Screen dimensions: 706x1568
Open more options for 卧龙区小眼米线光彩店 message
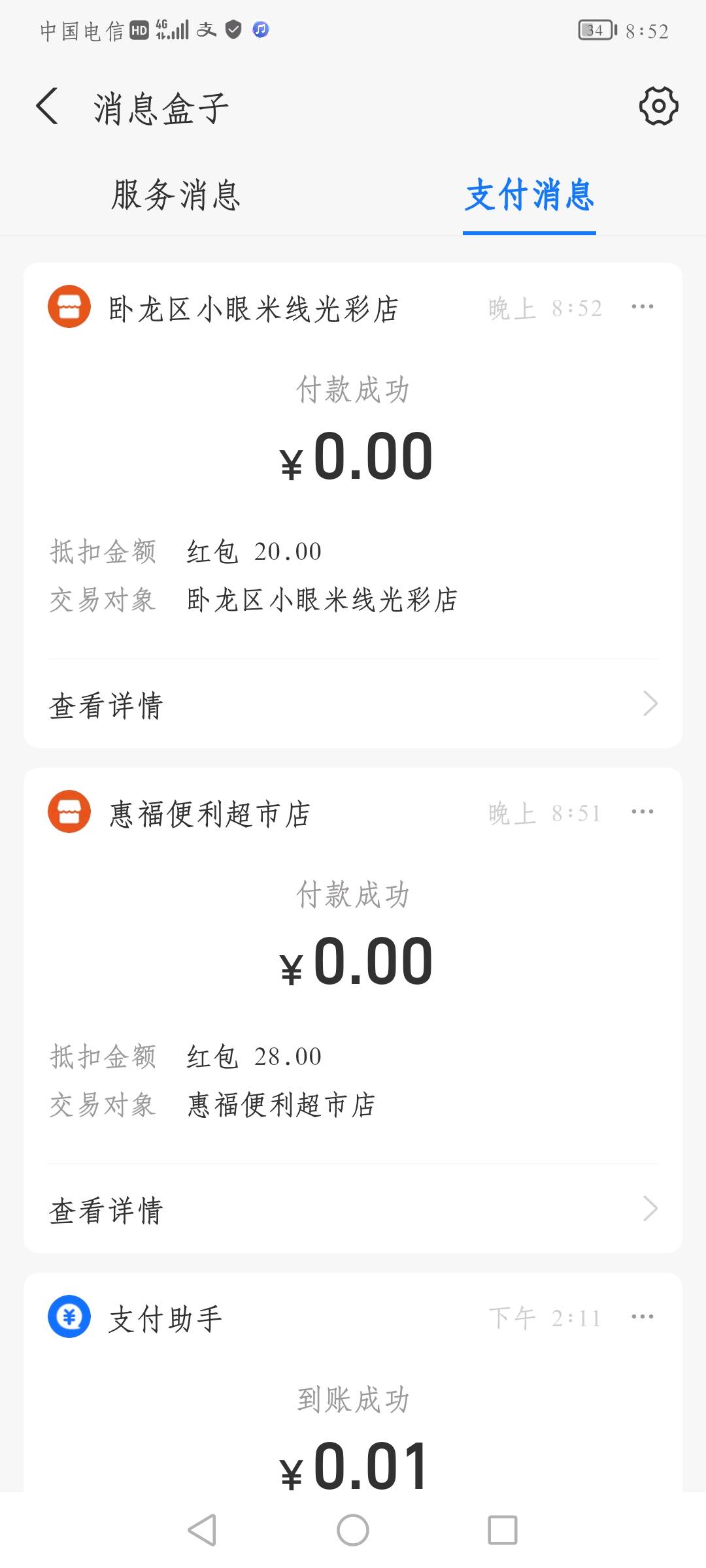coord(643,306)
